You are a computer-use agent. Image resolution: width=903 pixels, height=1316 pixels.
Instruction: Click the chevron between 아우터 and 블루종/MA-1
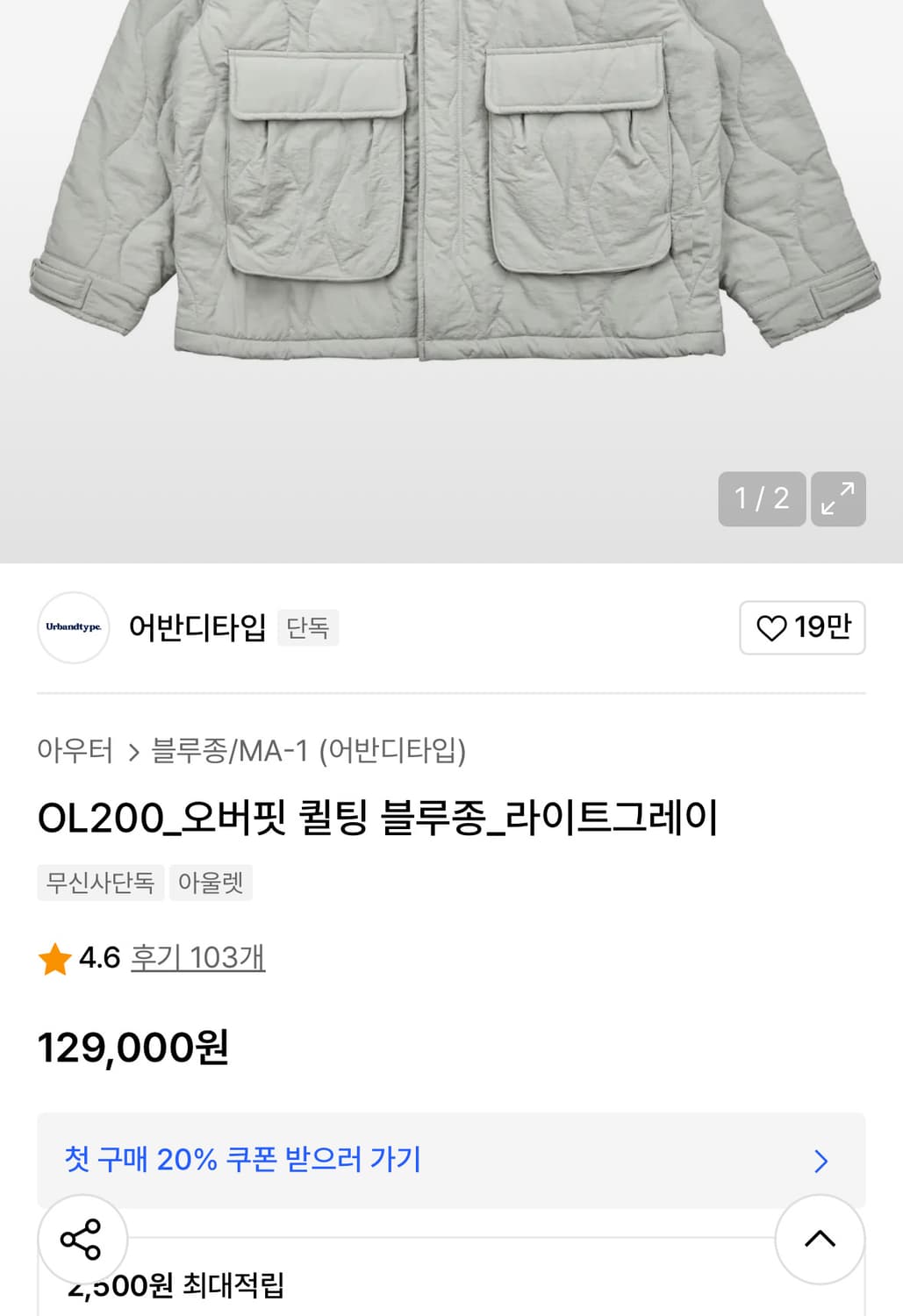pyautogui.click(x=136, y=749)
